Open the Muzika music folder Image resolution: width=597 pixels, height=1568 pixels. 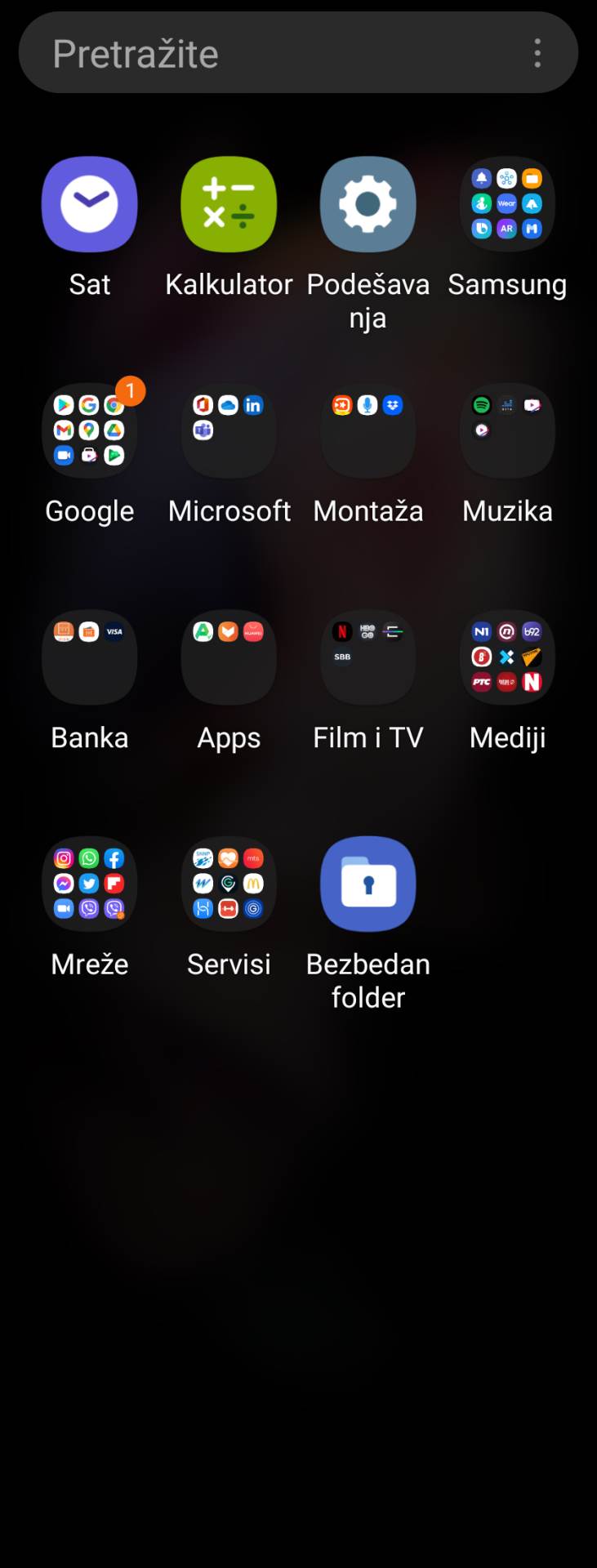coord(506,431)
